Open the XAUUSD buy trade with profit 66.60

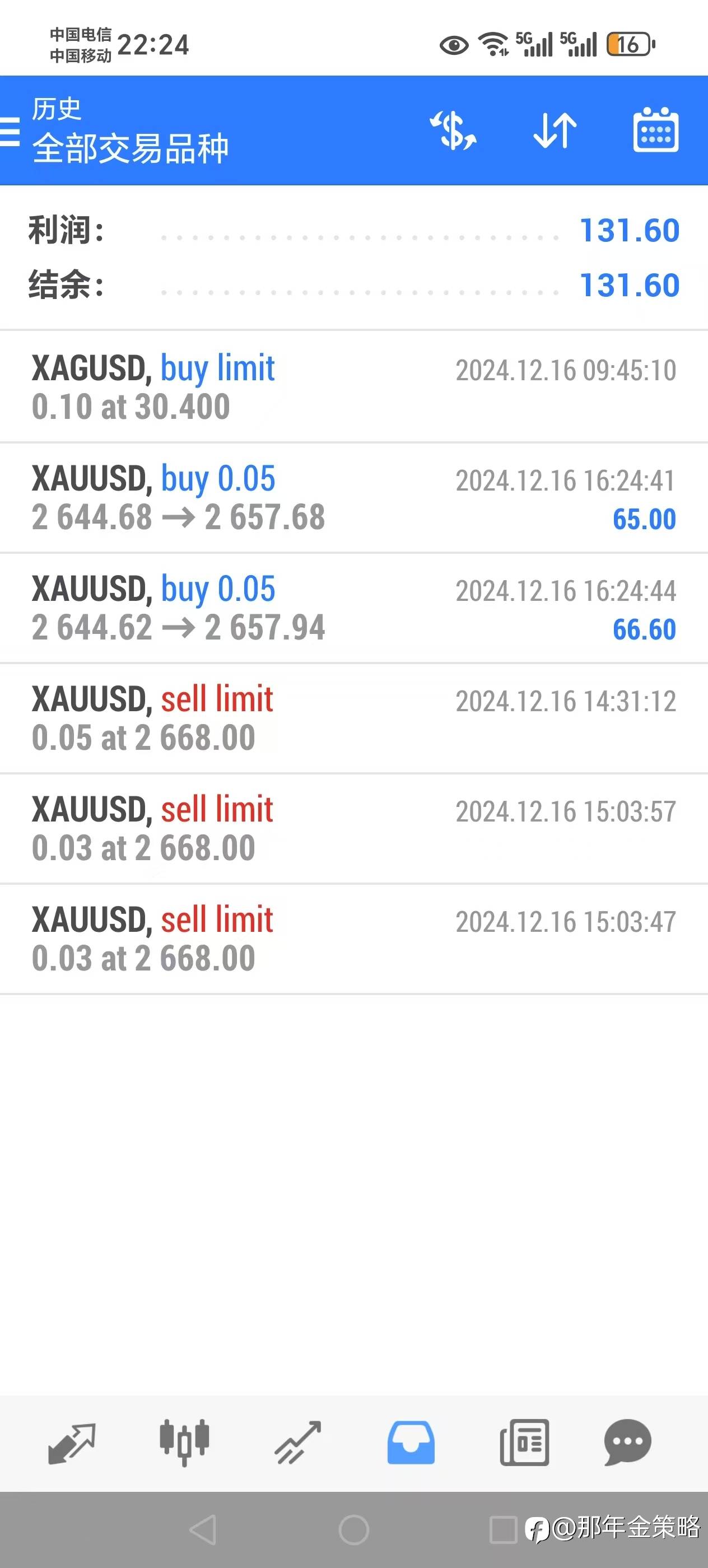point(353,608)
